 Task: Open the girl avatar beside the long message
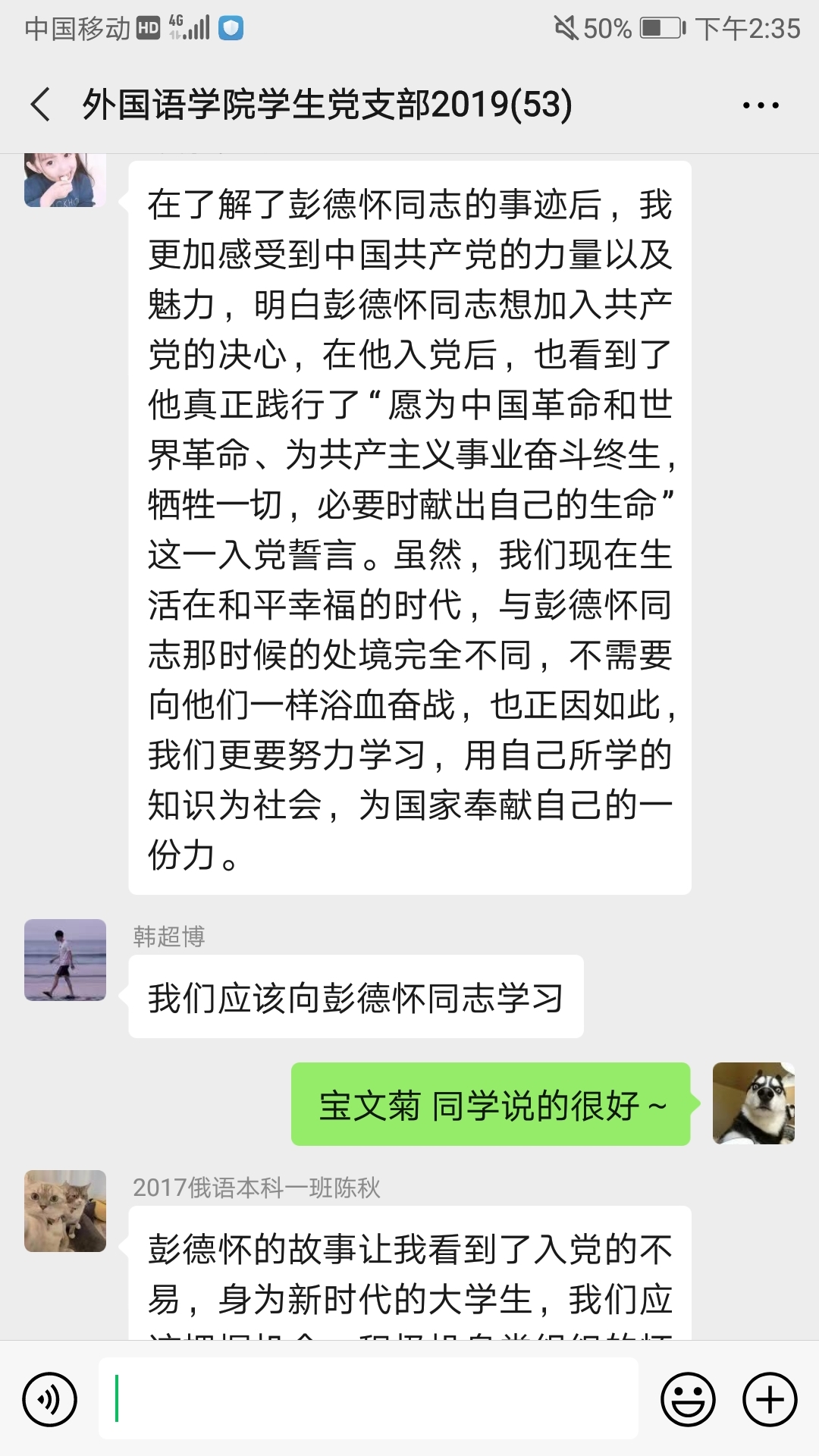pyautogui.click(x=65, y=180)
